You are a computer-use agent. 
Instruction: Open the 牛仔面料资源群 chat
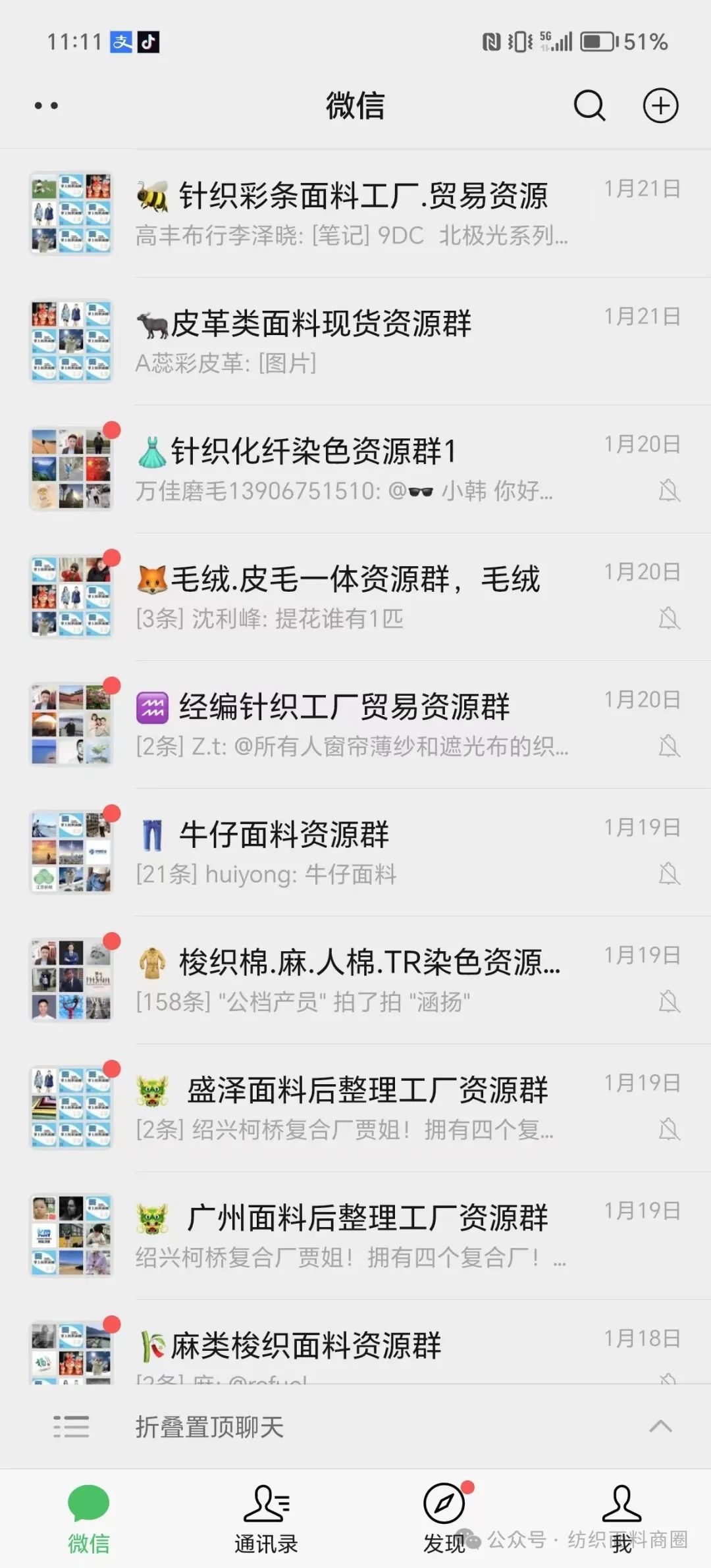tap(355, 852)
